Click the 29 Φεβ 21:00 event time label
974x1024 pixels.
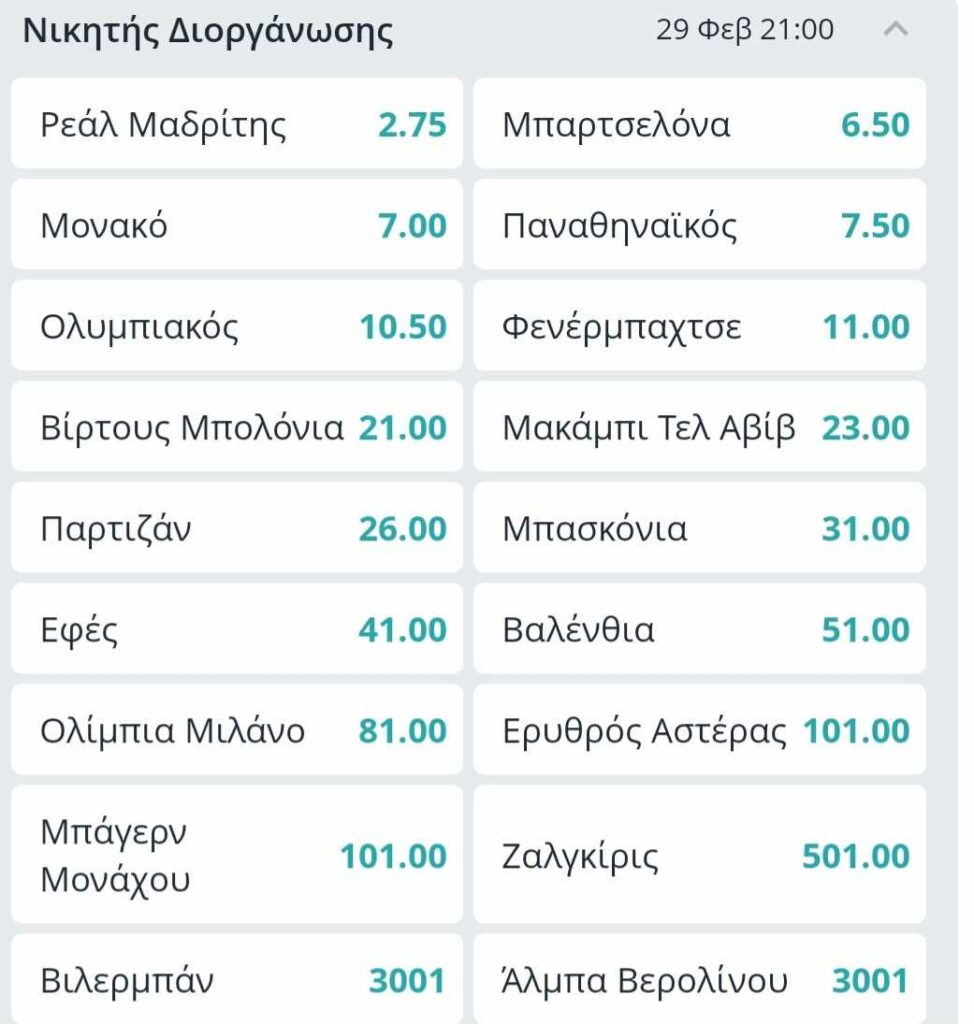(744, 30)
